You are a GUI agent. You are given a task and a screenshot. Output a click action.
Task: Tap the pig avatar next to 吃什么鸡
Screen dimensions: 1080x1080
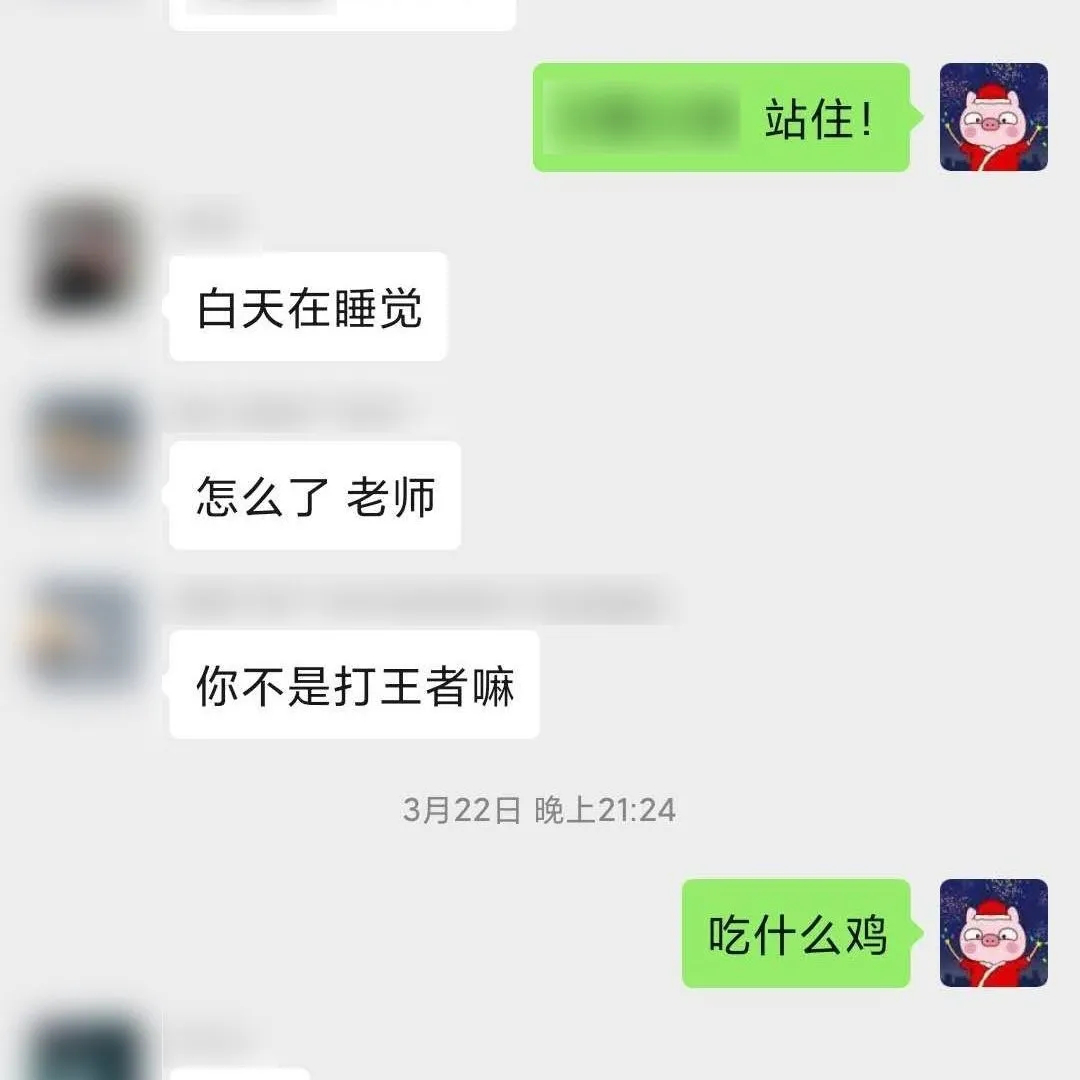click(993, 932)
